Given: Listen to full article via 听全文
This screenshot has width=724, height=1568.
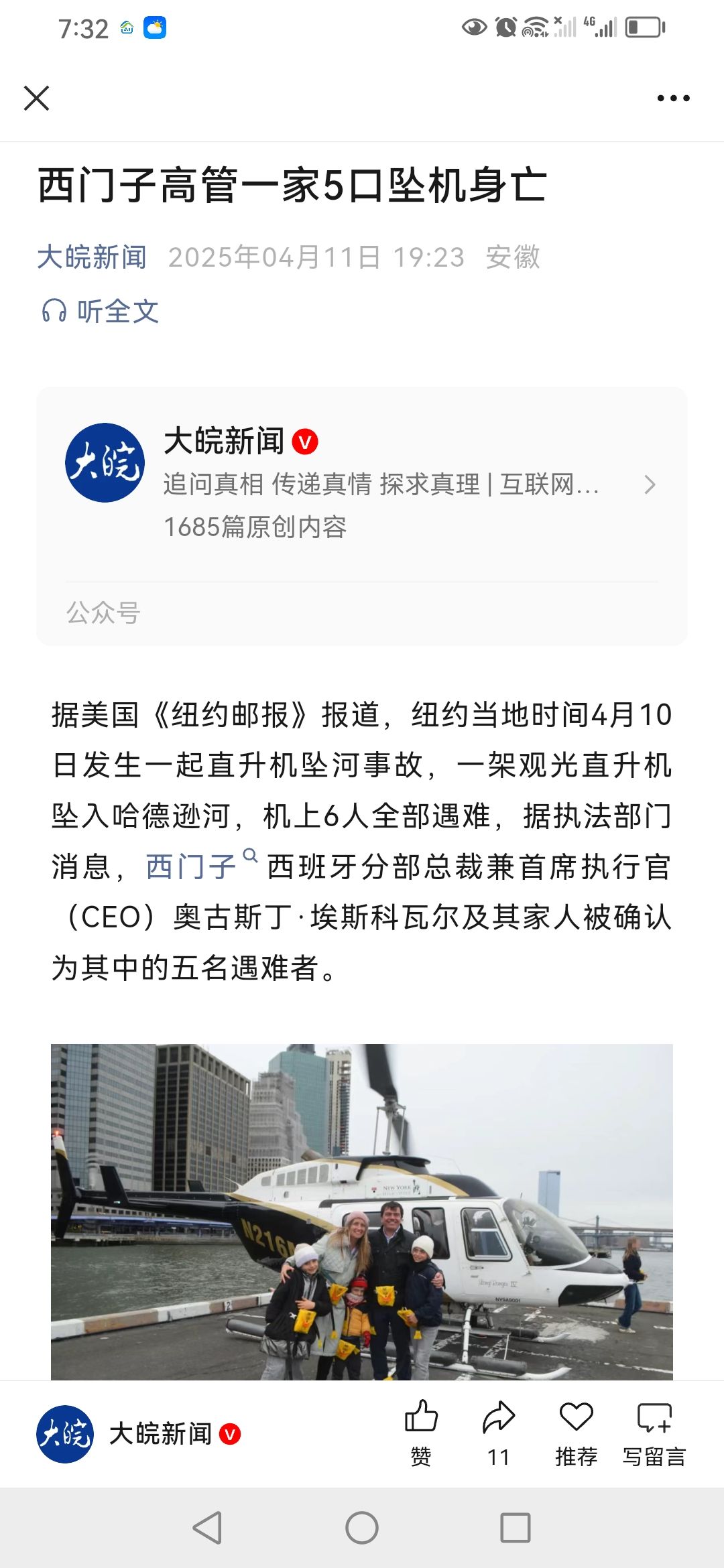Looking at the screenshot, I should click(101, 311).
